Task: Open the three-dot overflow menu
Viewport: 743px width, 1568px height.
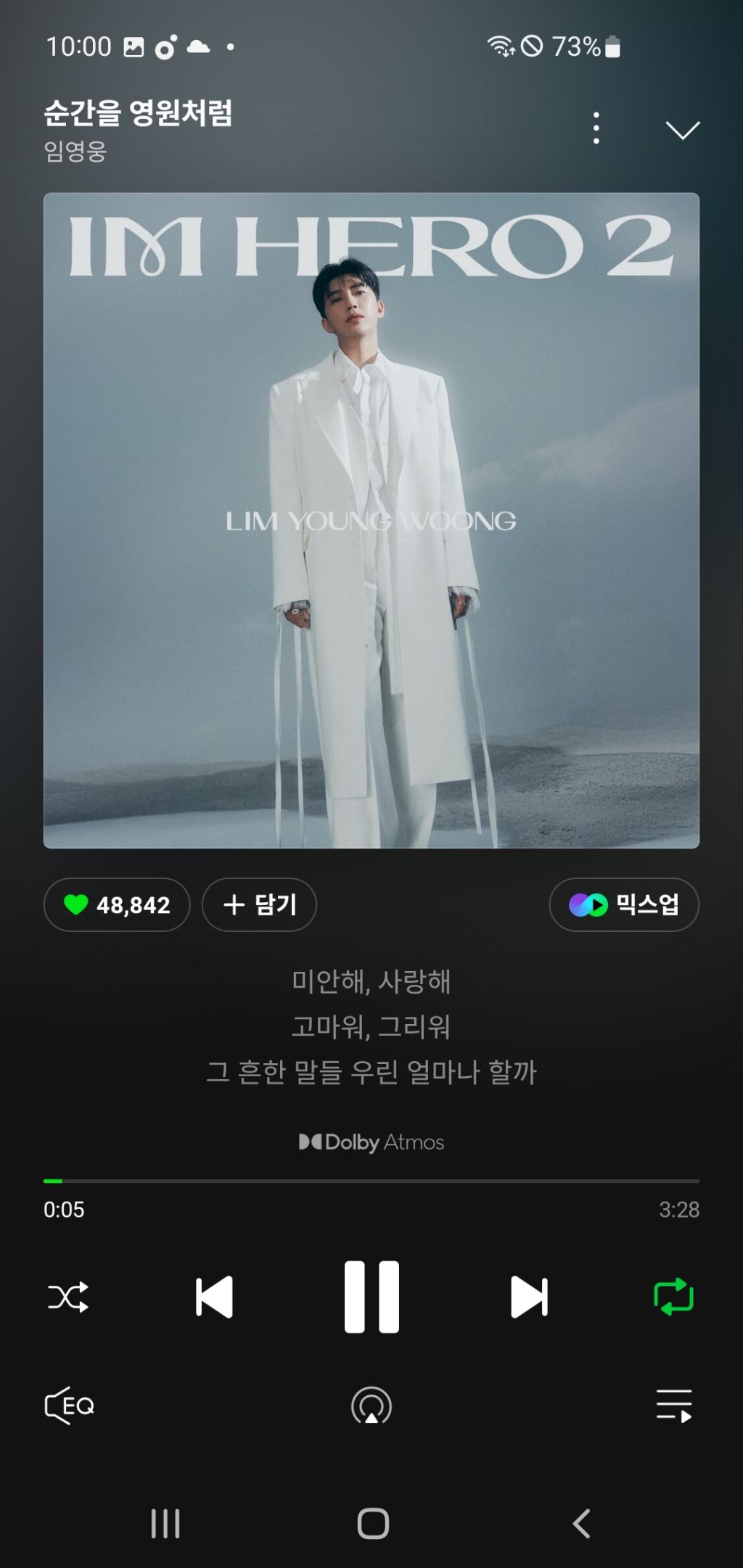Action: pyautogui.click(x=596, y=128)
